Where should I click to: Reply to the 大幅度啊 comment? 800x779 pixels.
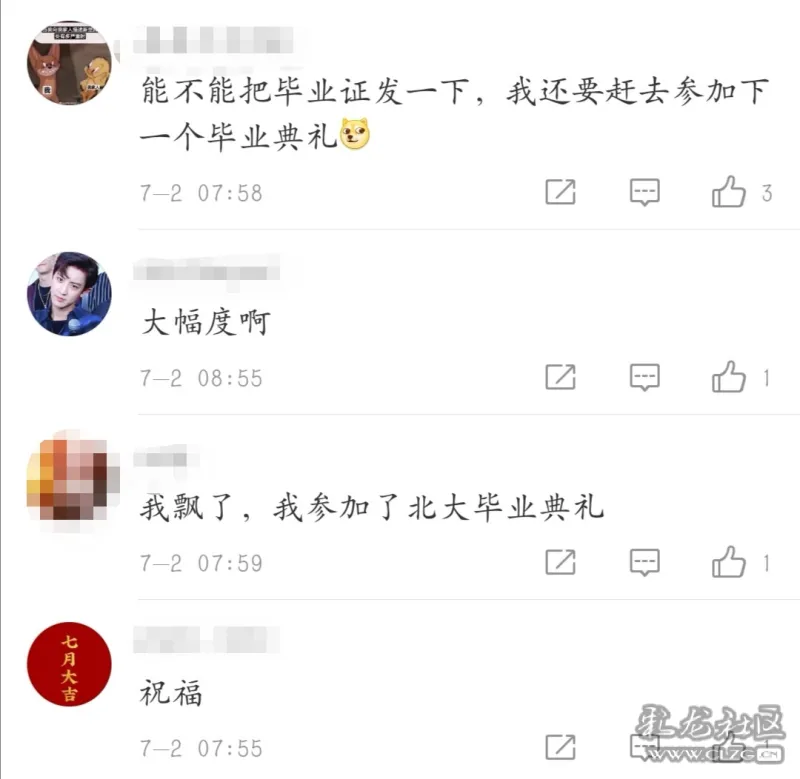(645, 377)
